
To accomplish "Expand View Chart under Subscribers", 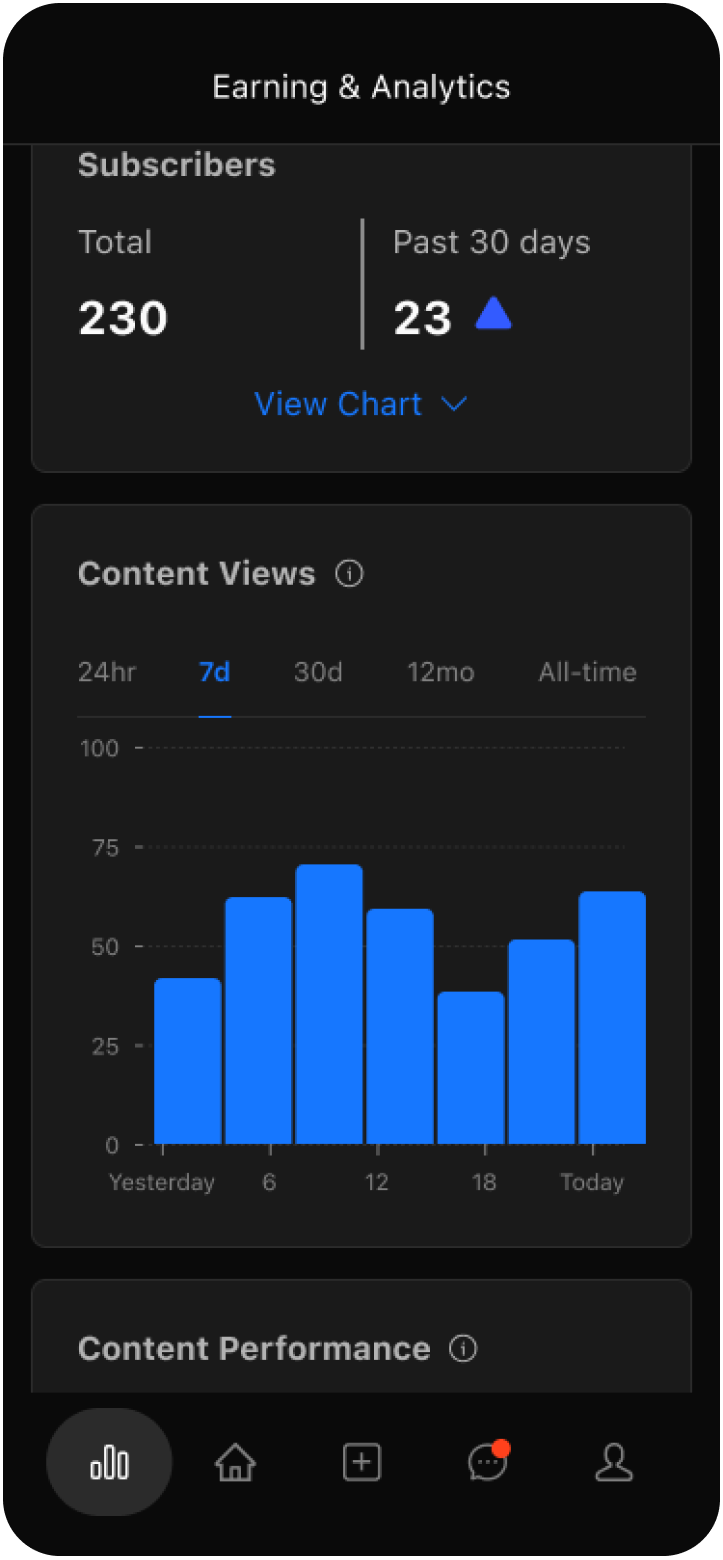I will click(x=360, y=404).
